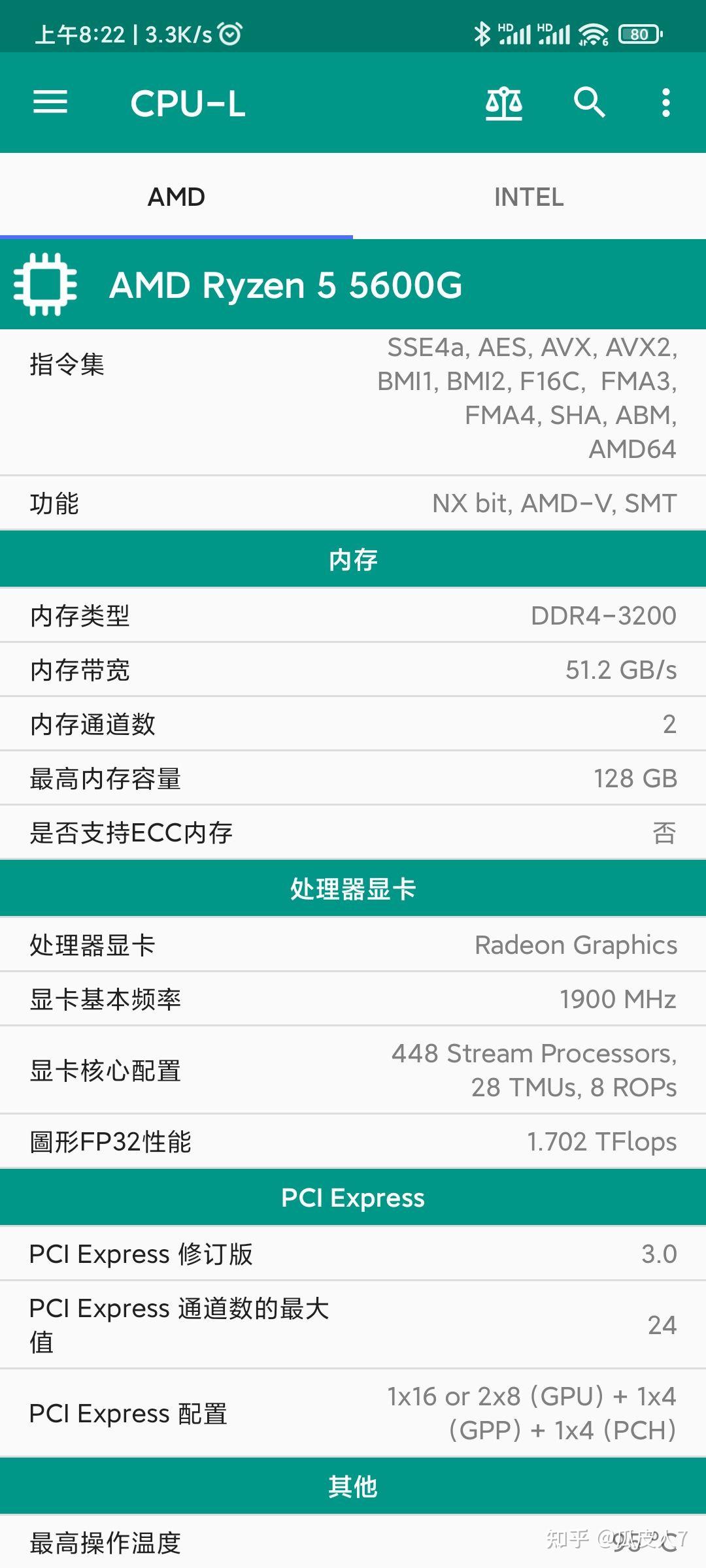Open the three-dot overflow menu
This screenshot has width=706, height=1568.
point(665,103)
